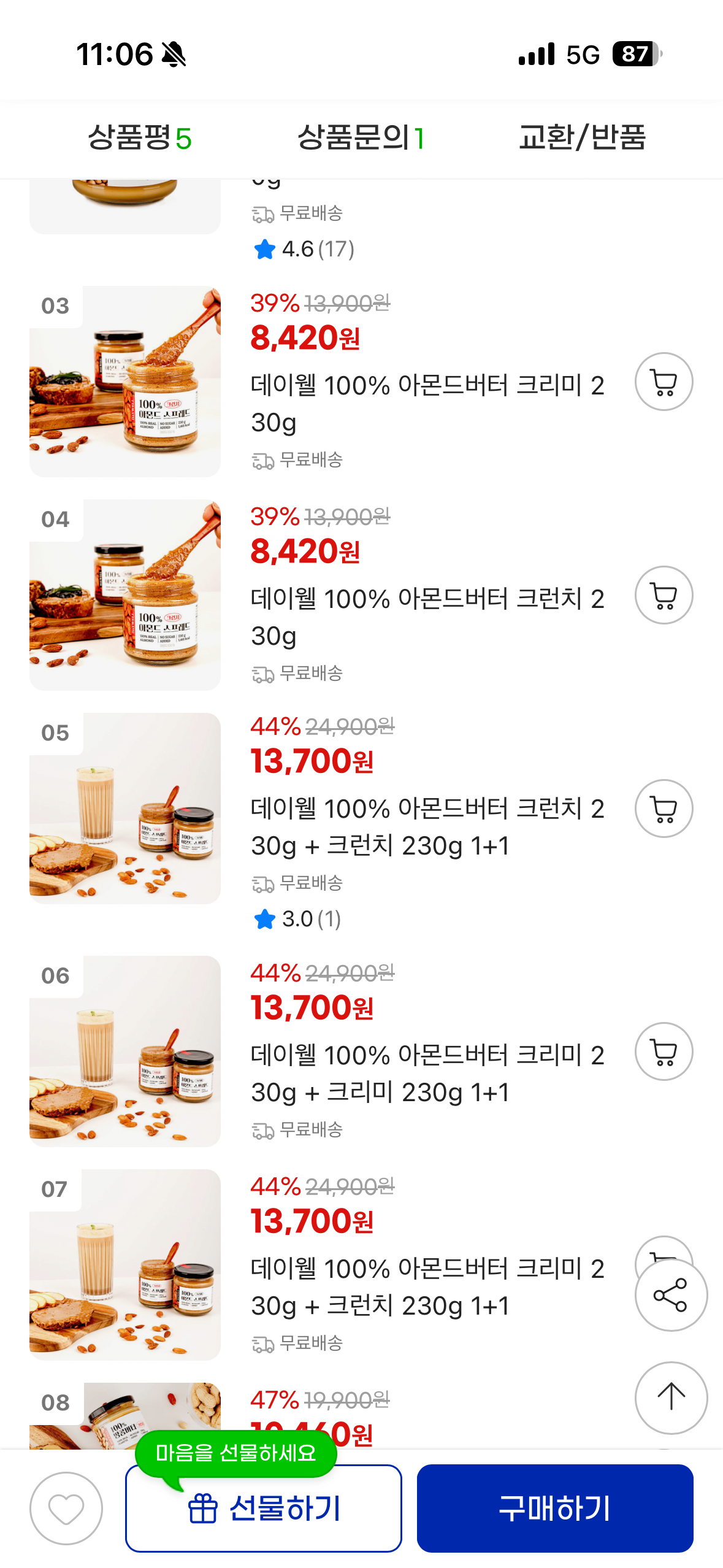Add 크리미 1+1 bundle to cart

pos(663,1051)
